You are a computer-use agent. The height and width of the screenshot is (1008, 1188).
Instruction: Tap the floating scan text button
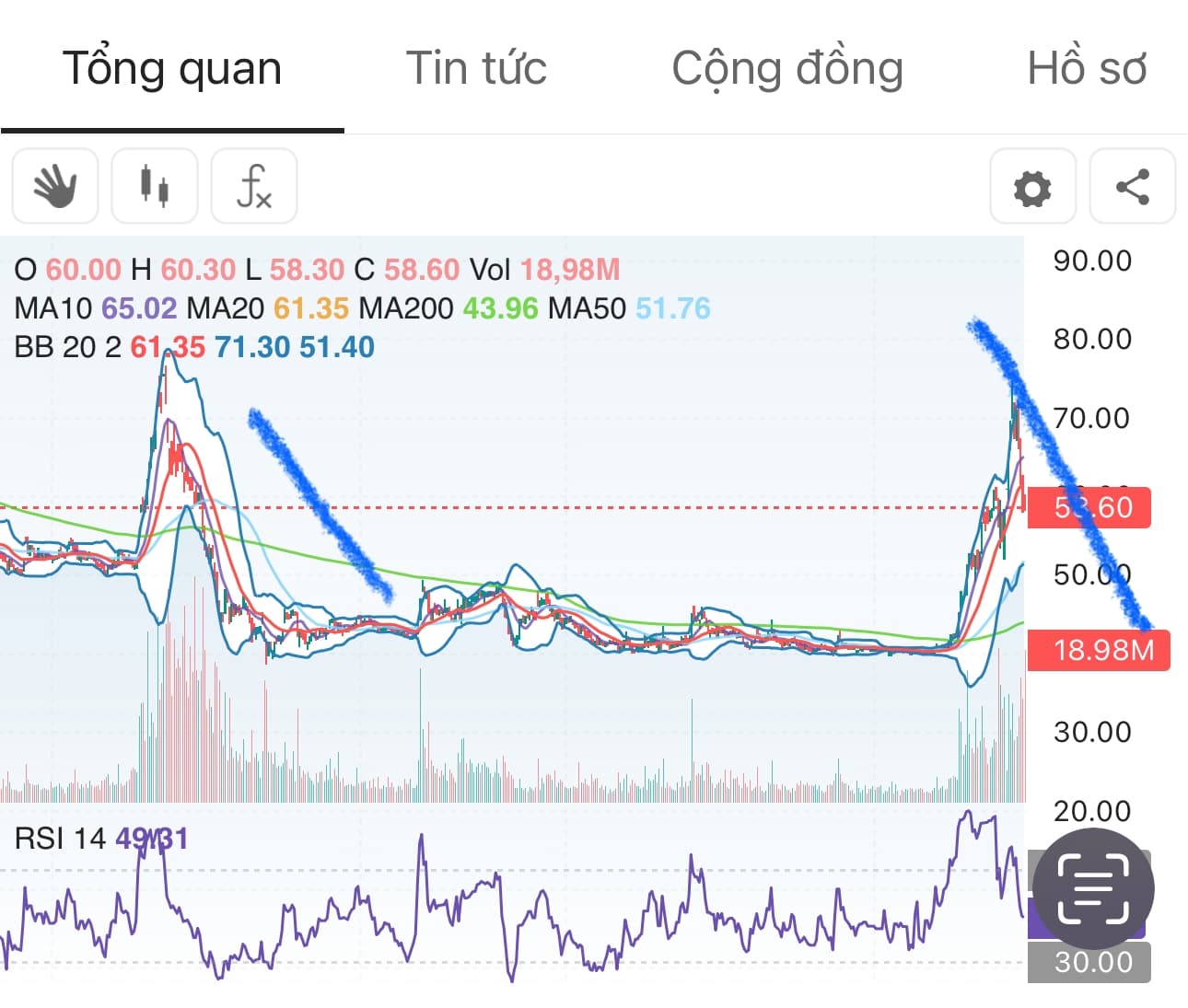point(1093,888)
